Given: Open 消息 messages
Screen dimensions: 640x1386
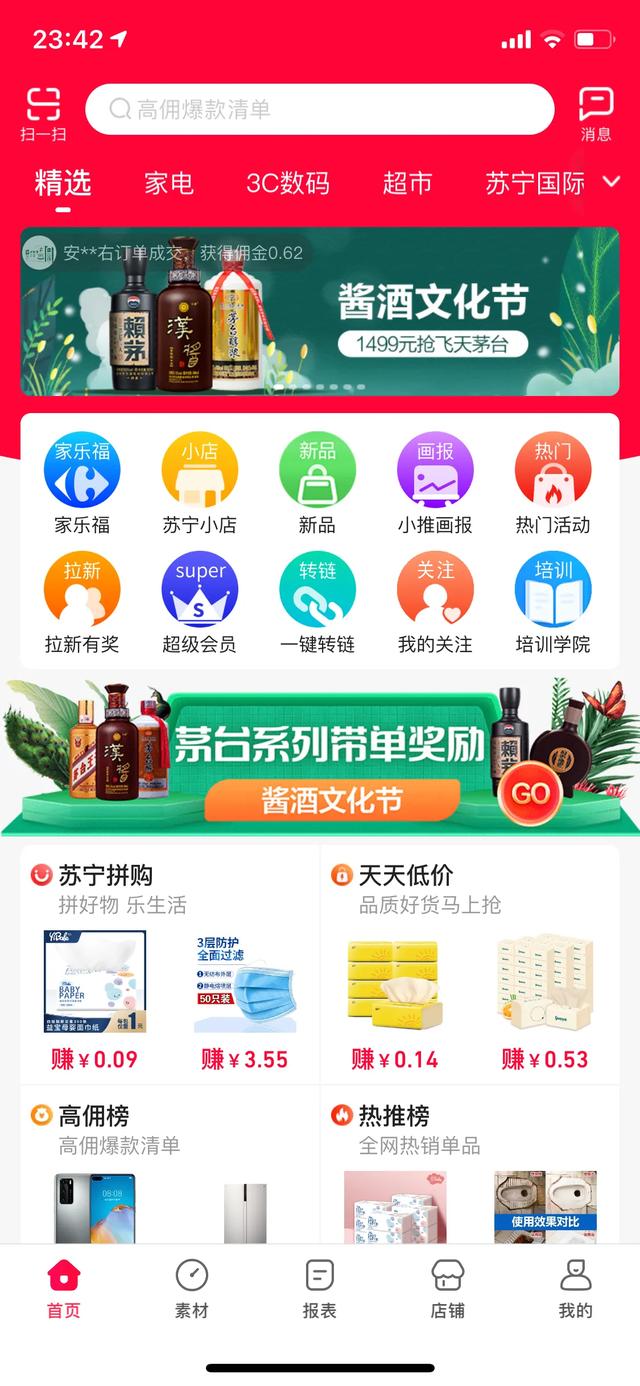Looking at the screenshot, I should click(x=596, y=113).
